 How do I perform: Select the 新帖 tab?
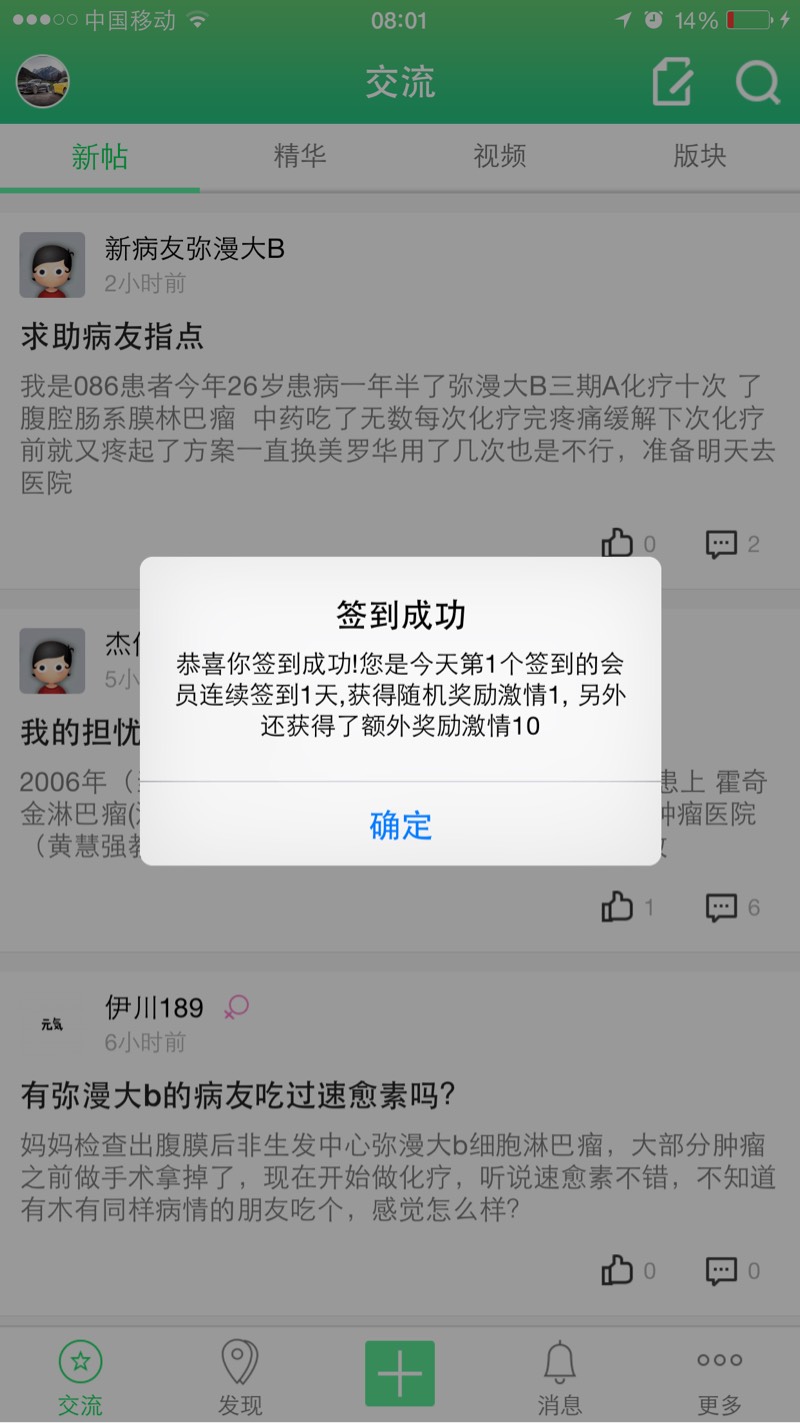pos(100,156)
